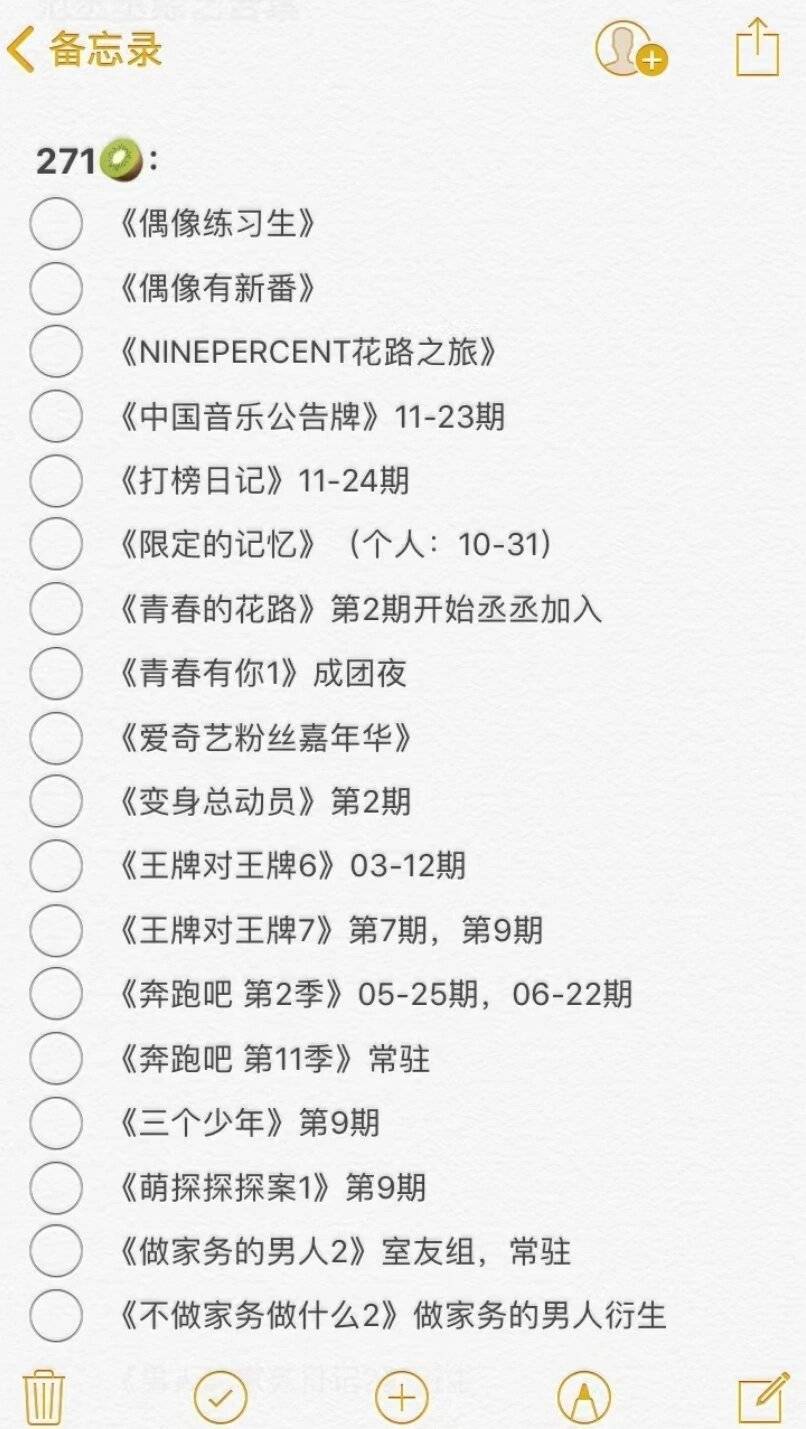Viewport: 806px width, 1429px height.
Task: Mark 《青春有你1》 成团夜 done
Action: [56, 673]
